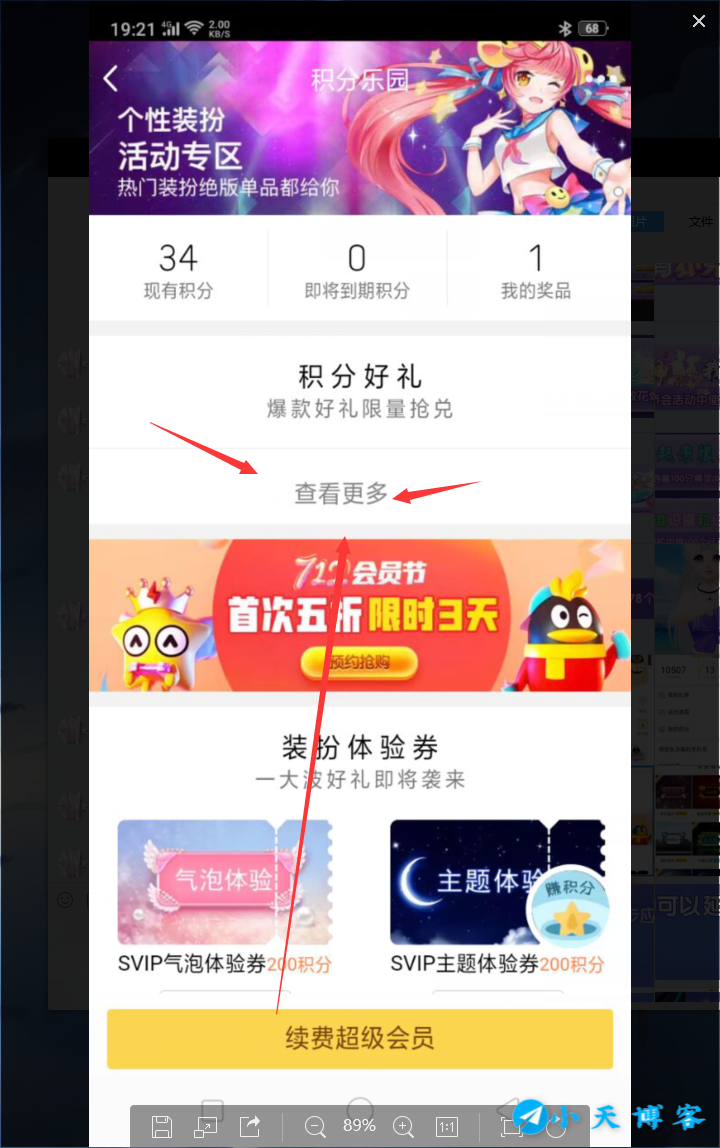
Task: Tap the floating 赚积分 button
Action: 567,905
